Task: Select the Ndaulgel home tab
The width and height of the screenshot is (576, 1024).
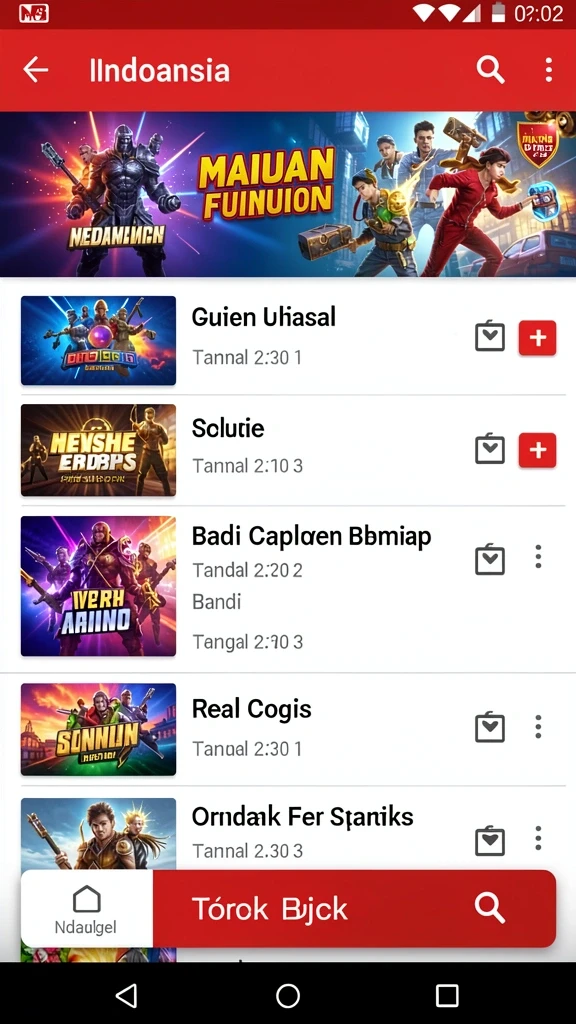Action: tap(87, 909)
